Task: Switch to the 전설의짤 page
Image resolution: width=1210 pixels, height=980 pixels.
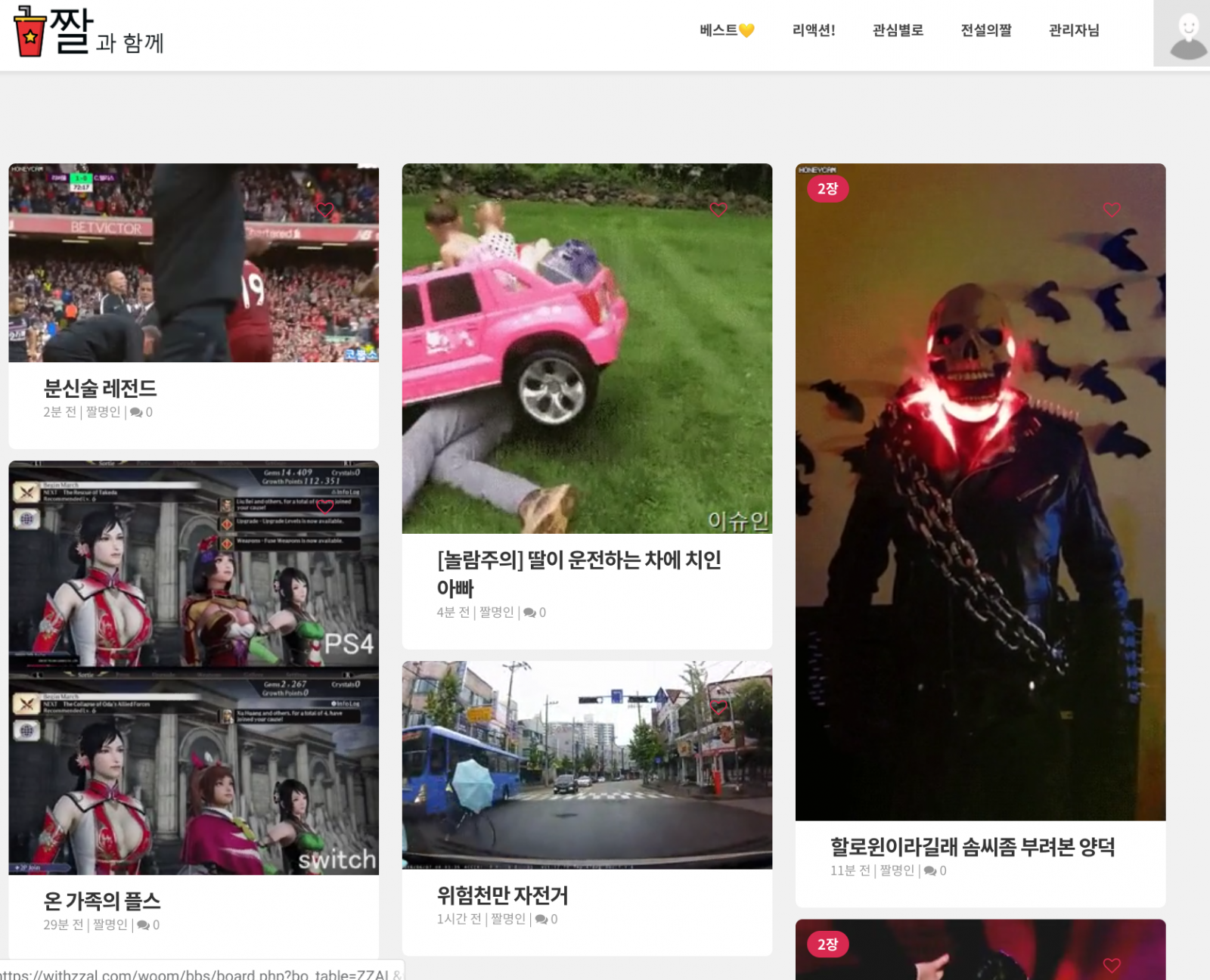Action: (x=985, y=30)
